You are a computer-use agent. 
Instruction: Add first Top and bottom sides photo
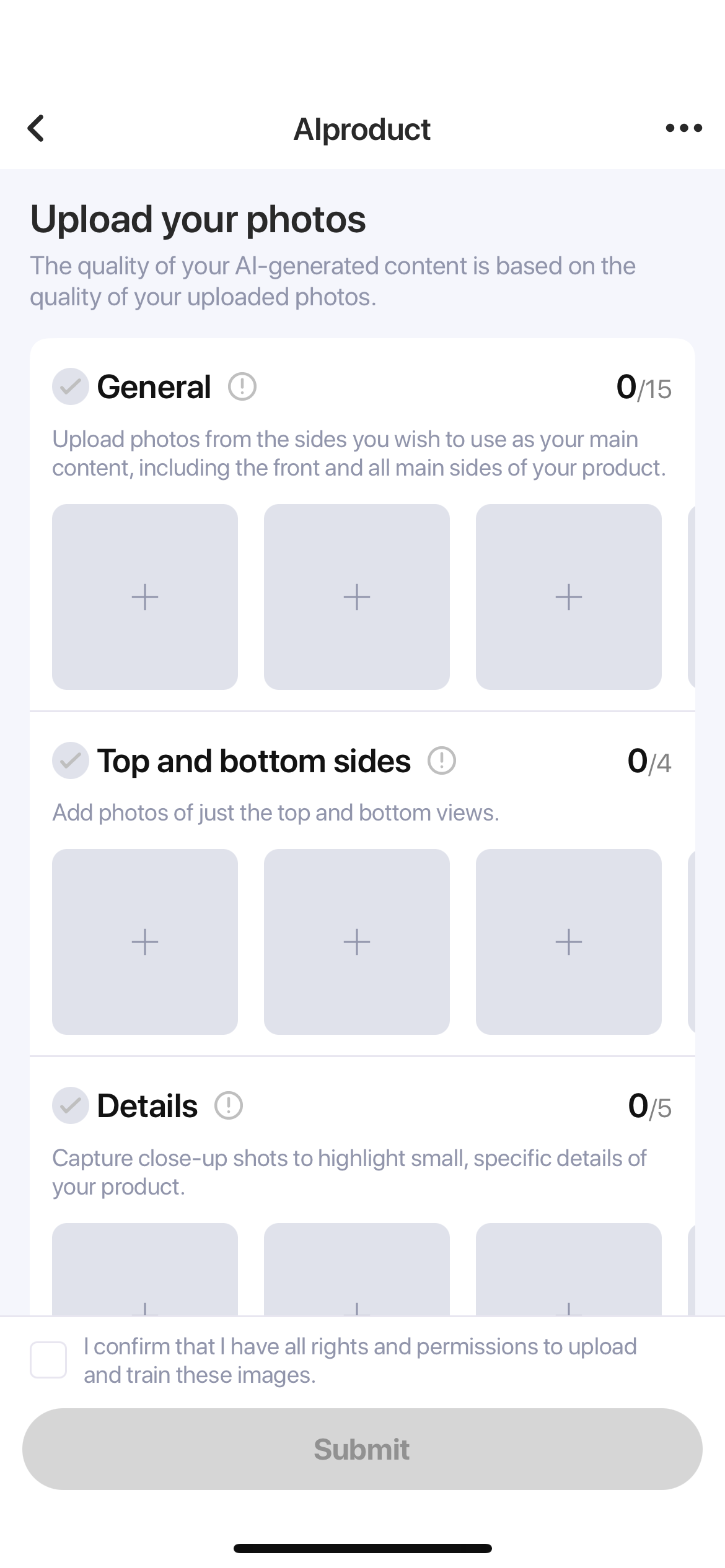coord(145,942)
